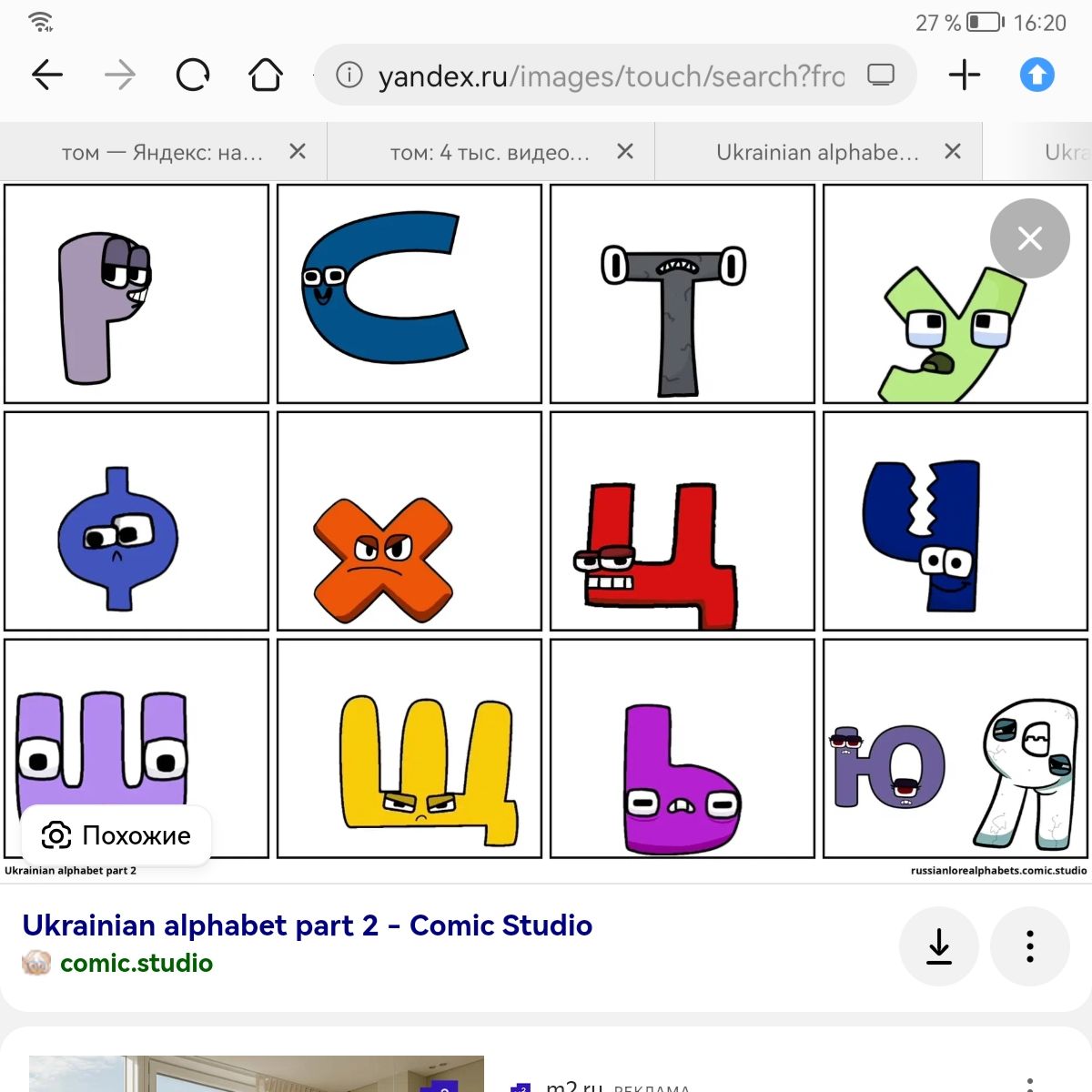Image resolution: width=1092 pixels, height=1092 pixels.
Task: Find similar images with Похожие
Action: (x=116, y=835)
